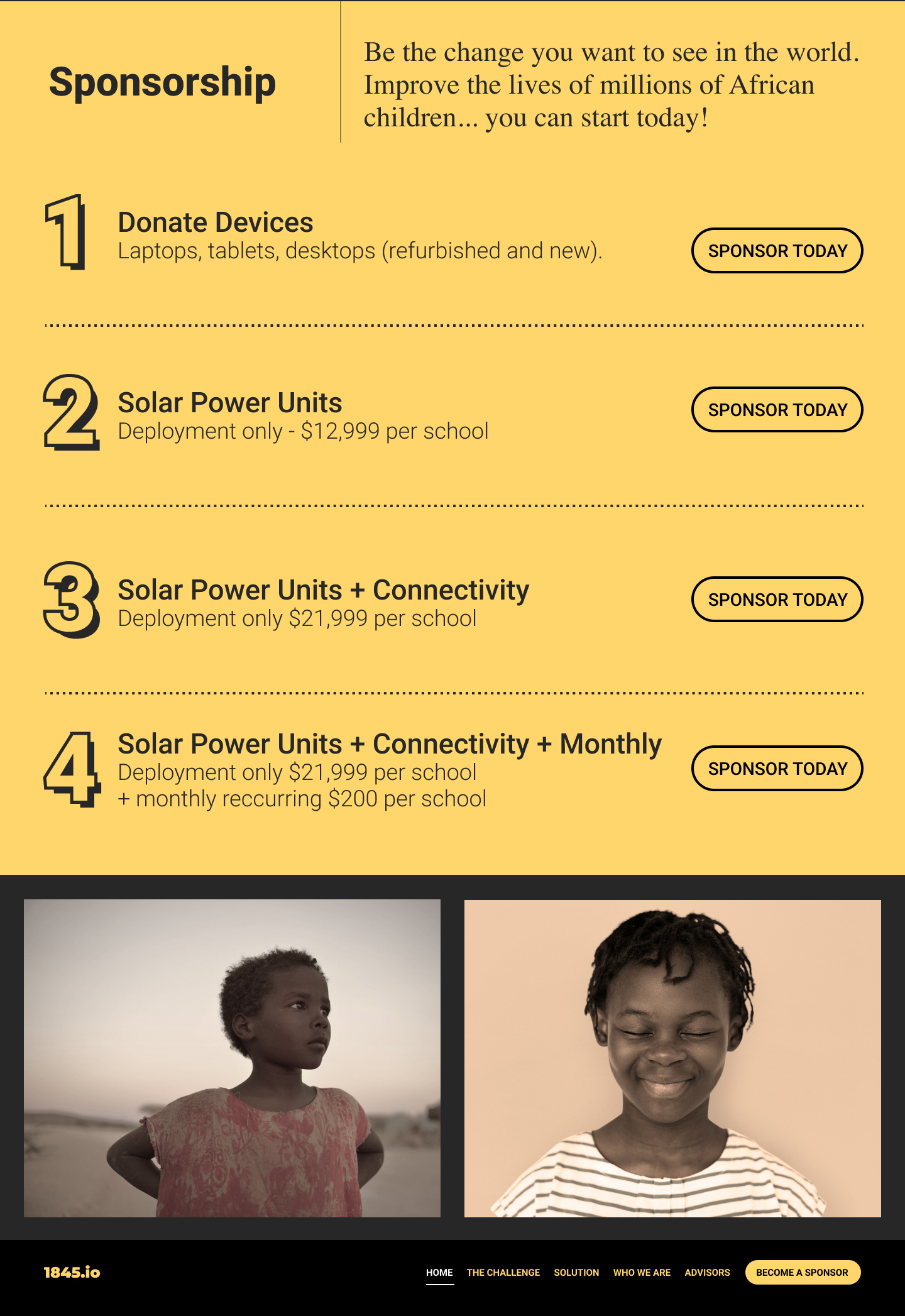905x1316 pixels.
Task: Open the Solution section
Action: [576, 1272]
